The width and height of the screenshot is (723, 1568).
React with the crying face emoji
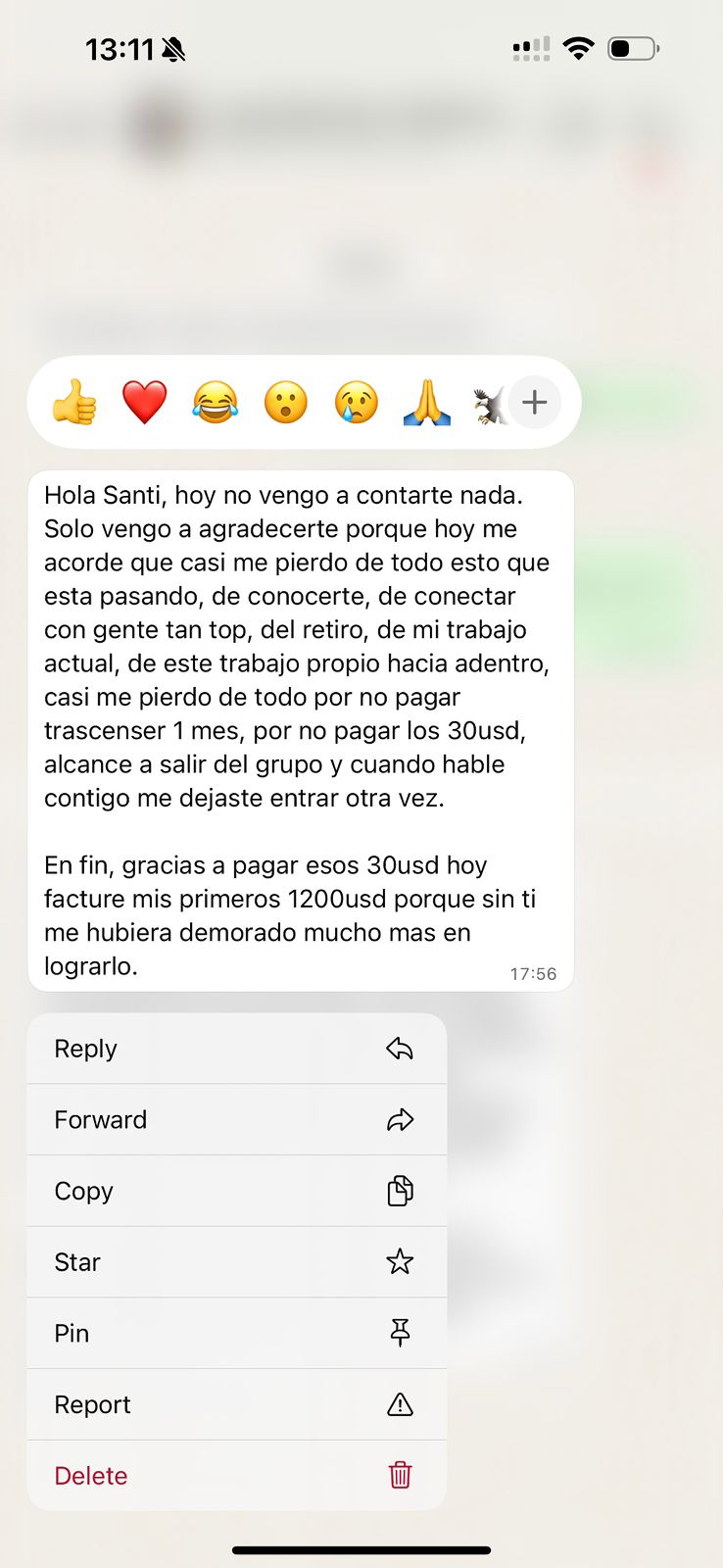tap(356, 403)
